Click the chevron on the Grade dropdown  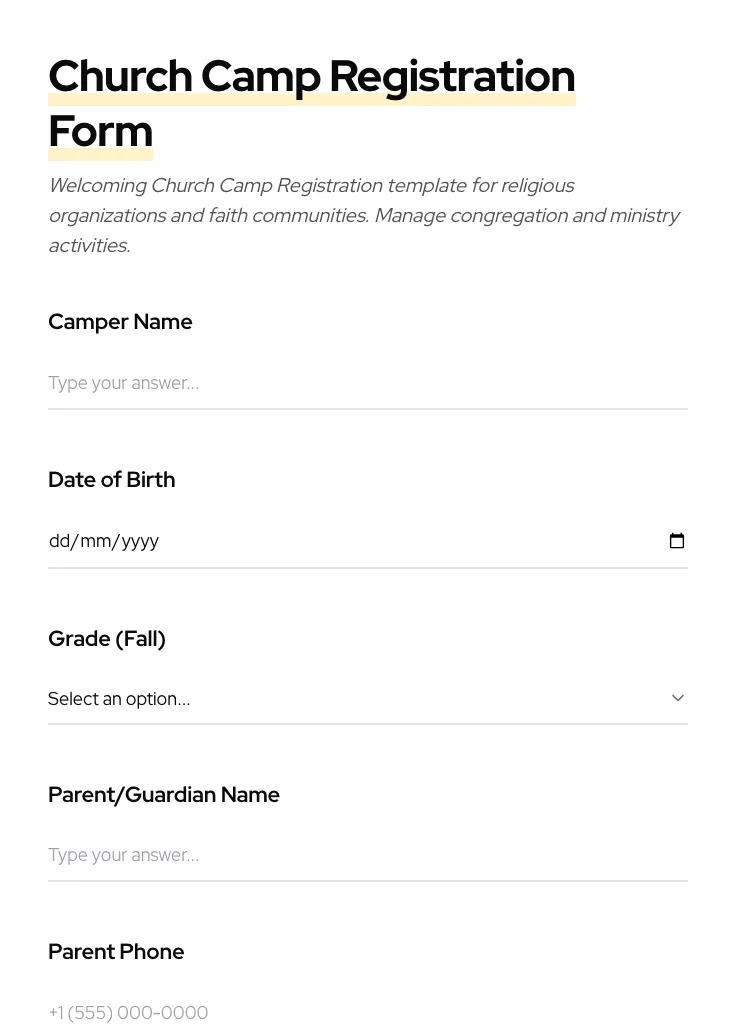tap(677, 698)
